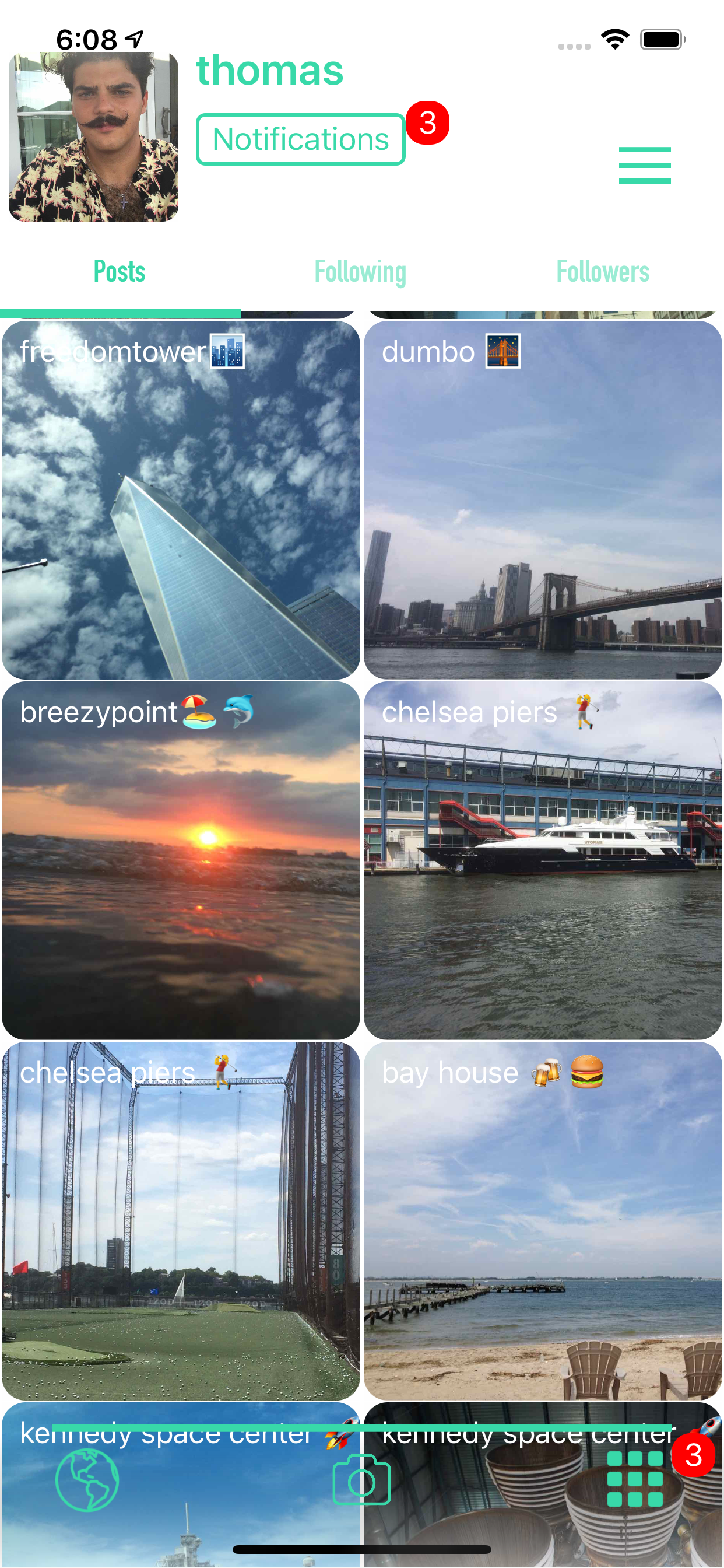Viewport: 724px width, 1568px height.
Task: Switch to the Following tab
Action: point(360,272)
